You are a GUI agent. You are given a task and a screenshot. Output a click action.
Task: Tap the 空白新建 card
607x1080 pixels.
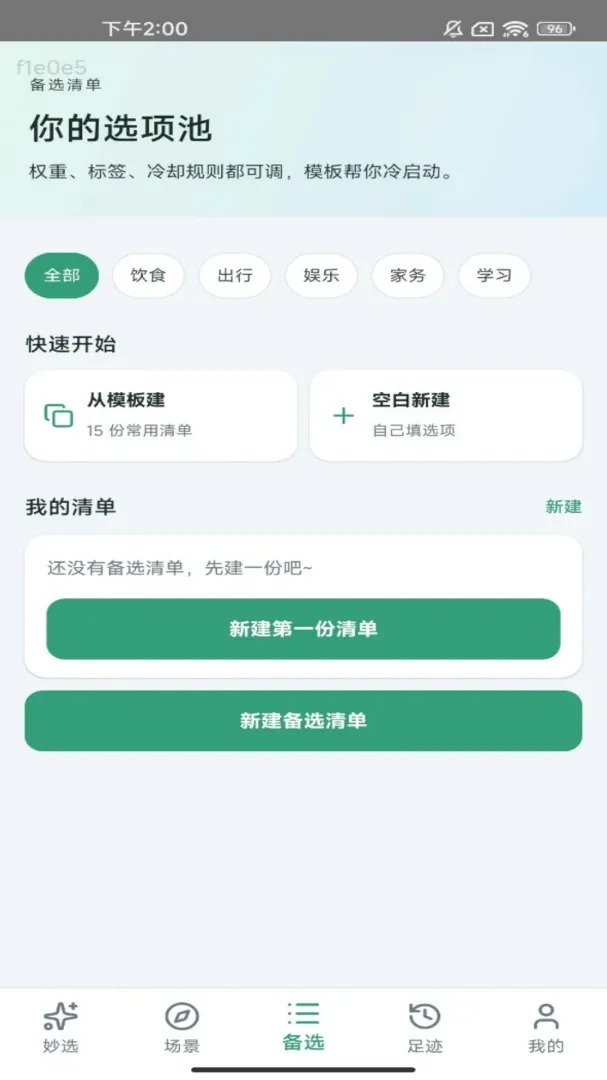point(446,415)
